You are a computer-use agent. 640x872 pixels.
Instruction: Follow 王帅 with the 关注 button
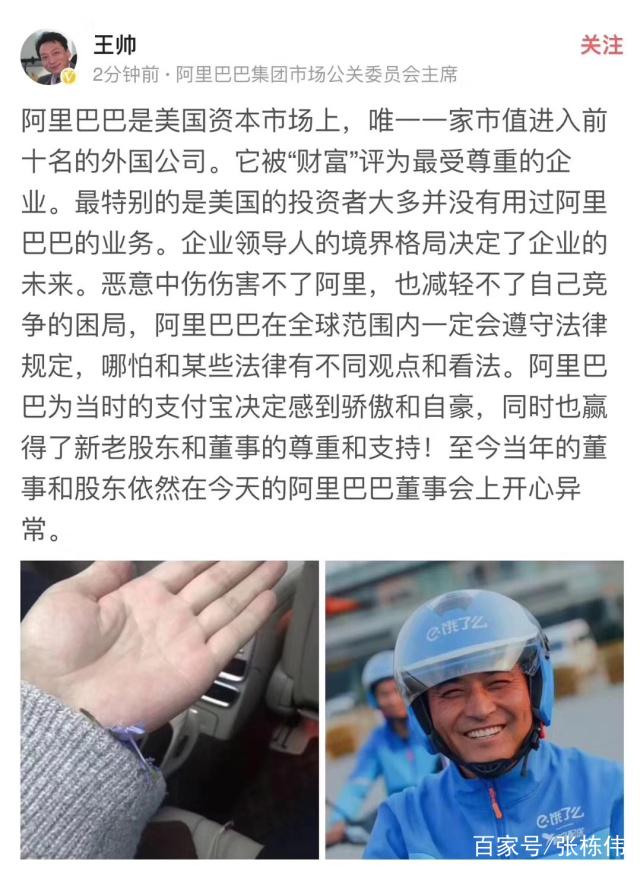(601, 46)
